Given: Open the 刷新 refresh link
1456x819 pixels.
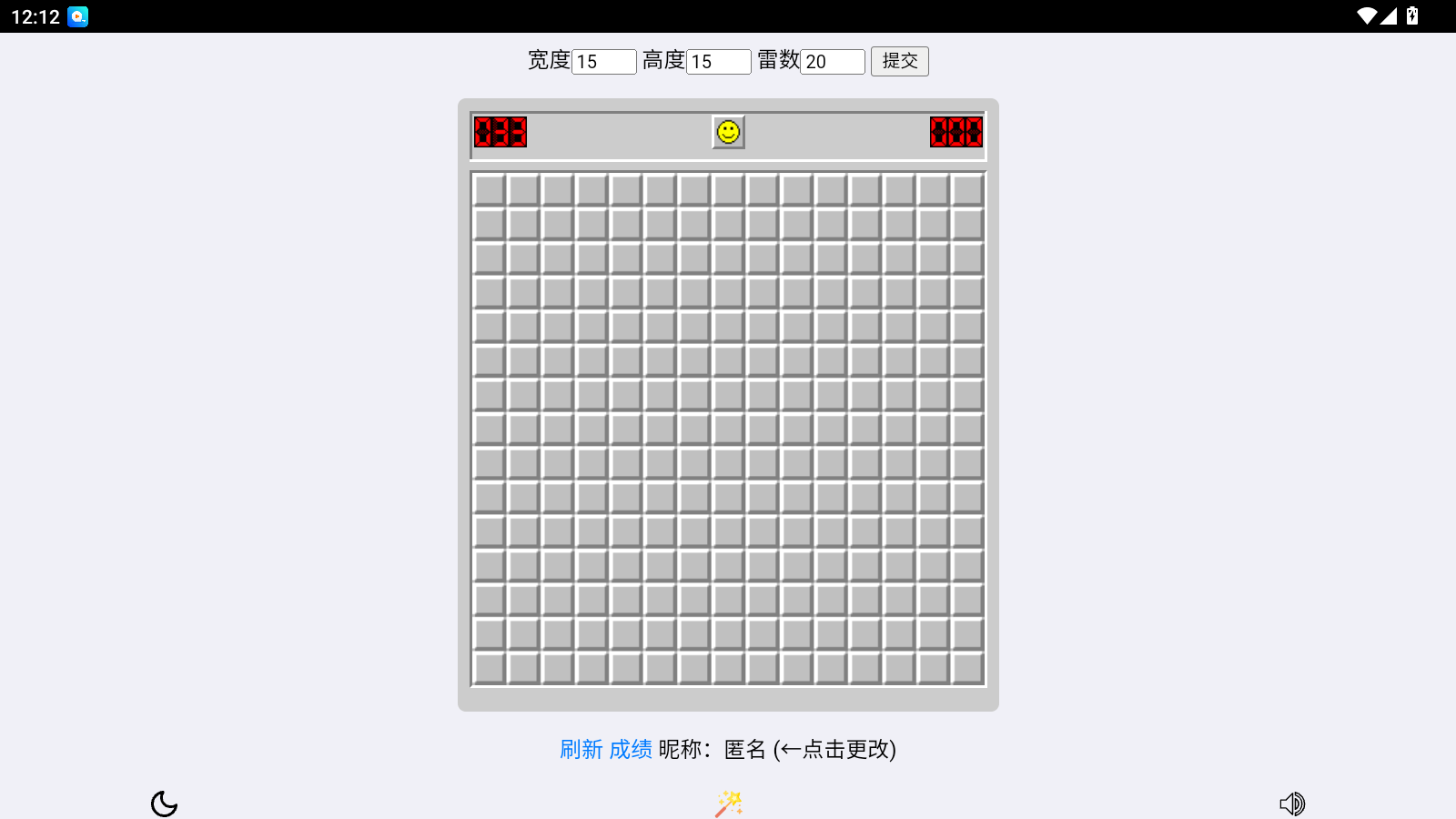Looking at the screenshot, I should coord(581,749).
